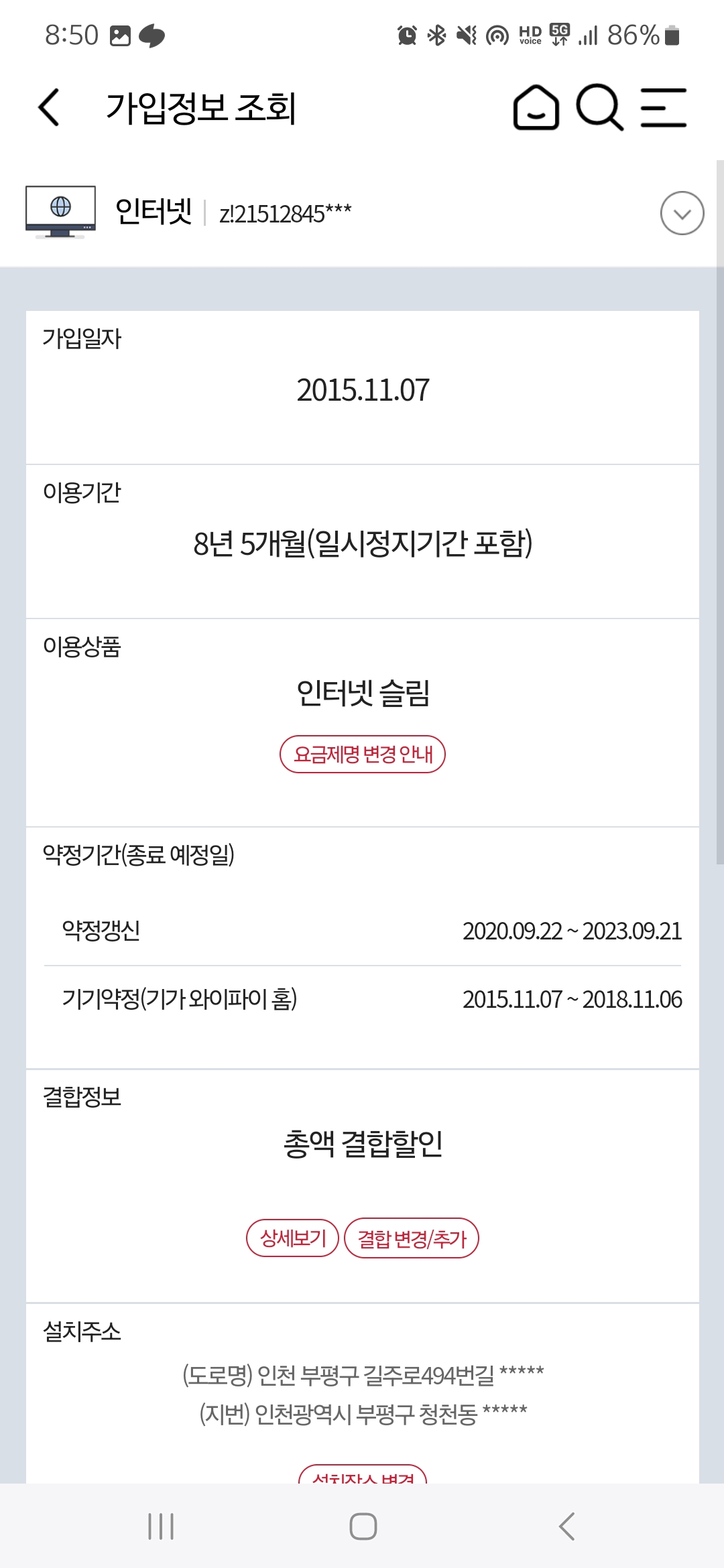Screen dimensions: 724x1568
Task: Tap 설치장소 변경 button
Action: click(363, 1476)
